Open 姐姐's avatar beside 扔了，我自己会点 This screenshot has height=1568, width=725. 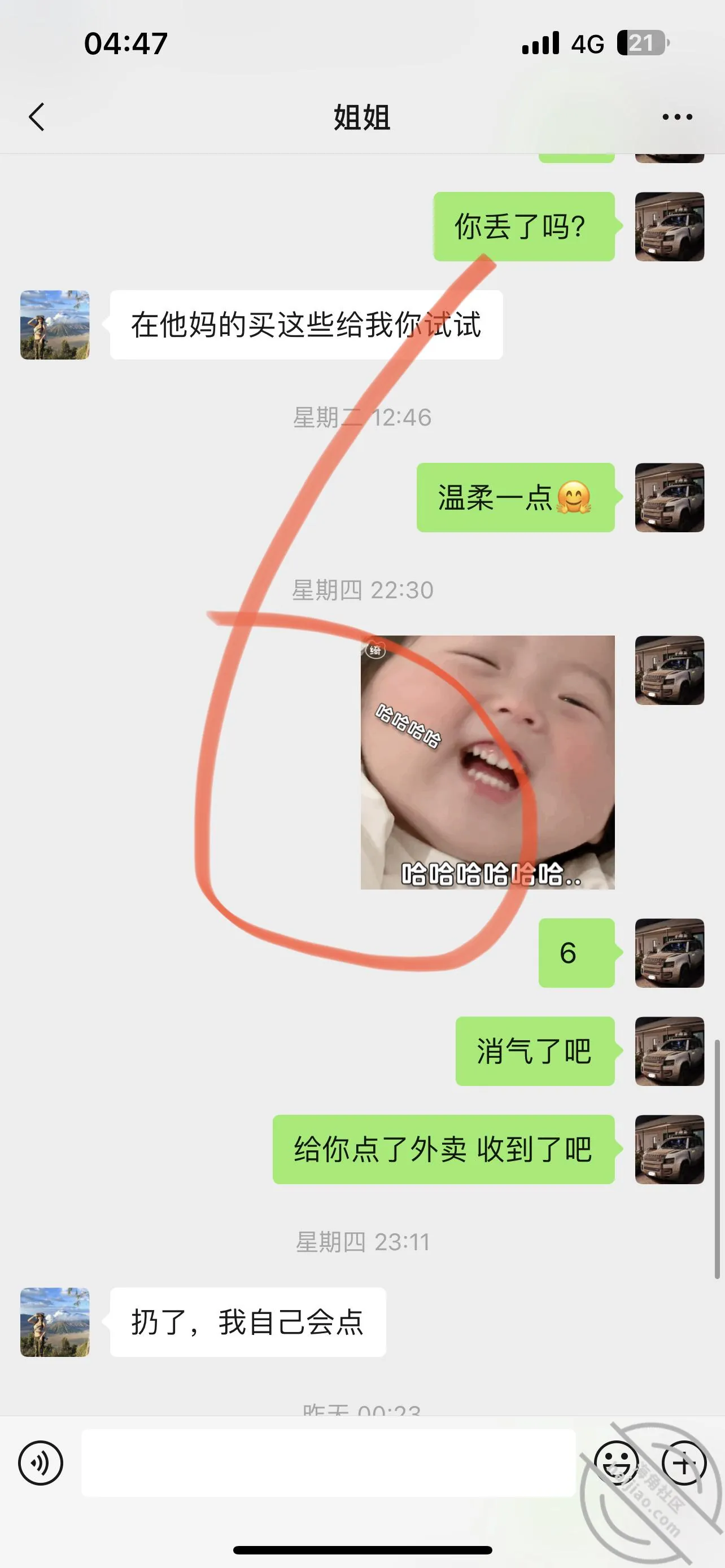coord(55,1322)
